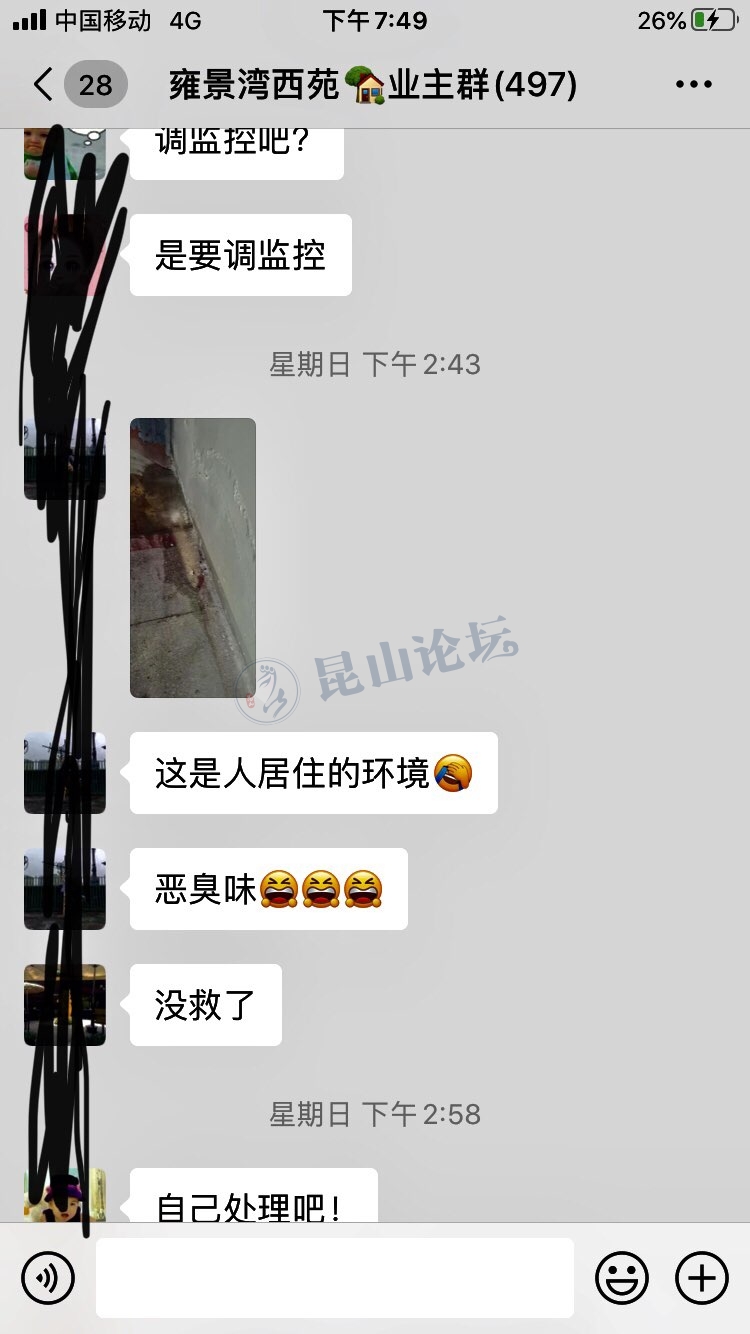Screen dimensions: 750x1334
Task: Tap the message text field
Action: pyautogui.click(x=335, y=1277)
